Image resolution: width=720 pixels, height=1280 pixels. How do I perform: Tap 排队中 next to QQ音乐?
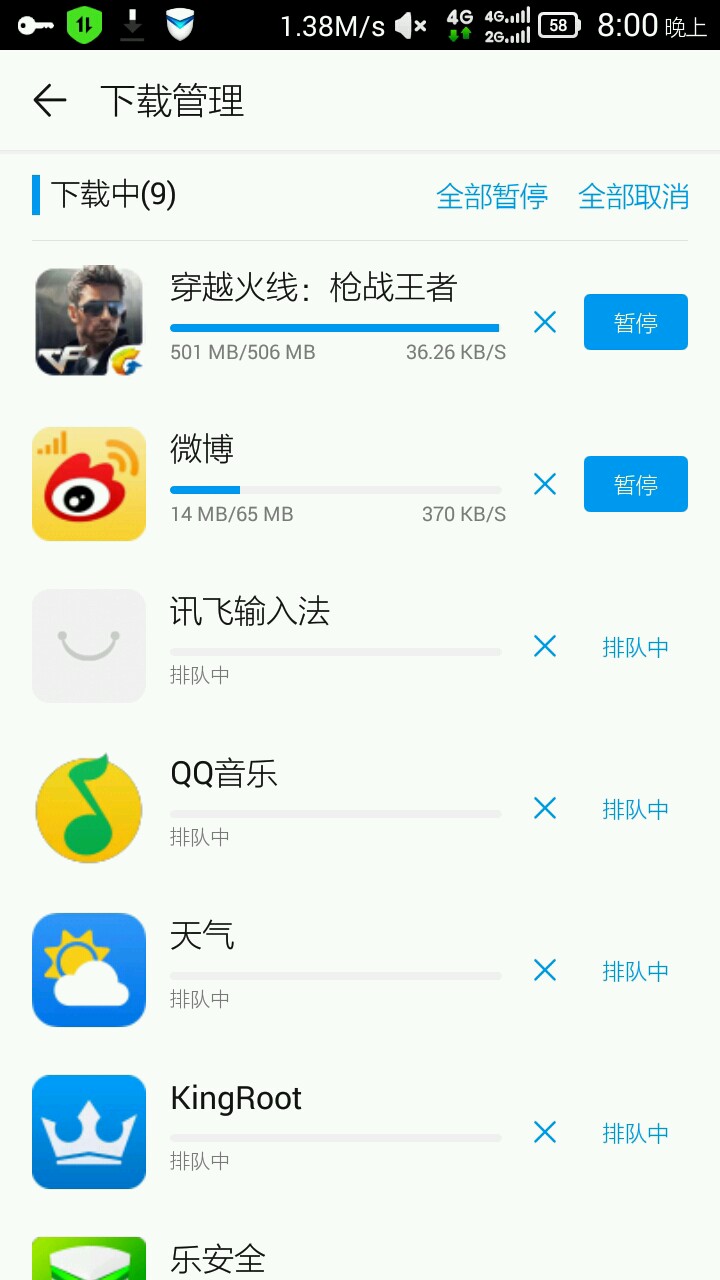(635, 809)
